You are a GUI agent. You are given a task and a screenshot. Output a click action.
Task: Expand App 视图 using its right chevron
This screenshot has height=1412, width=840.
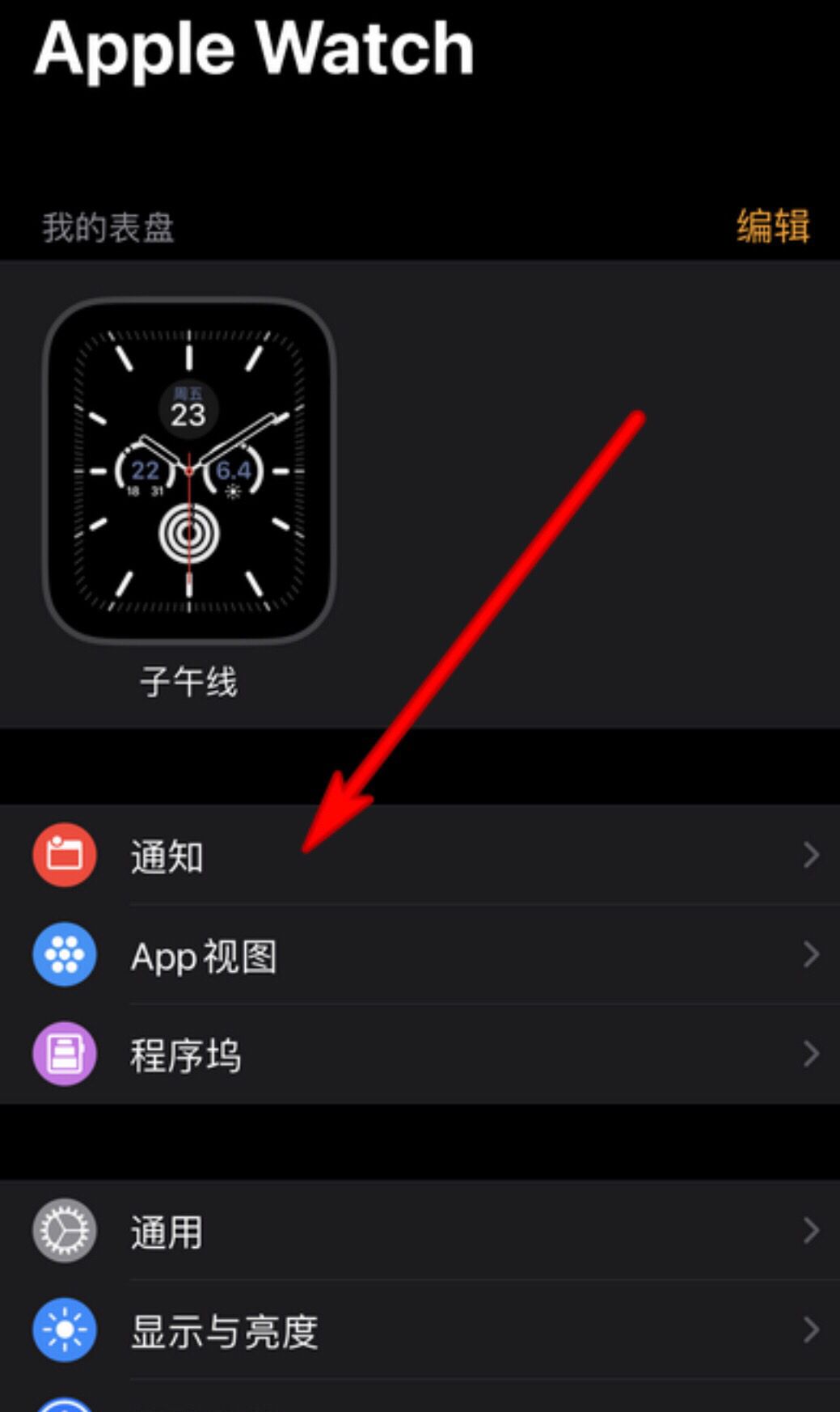click(811, 955)
